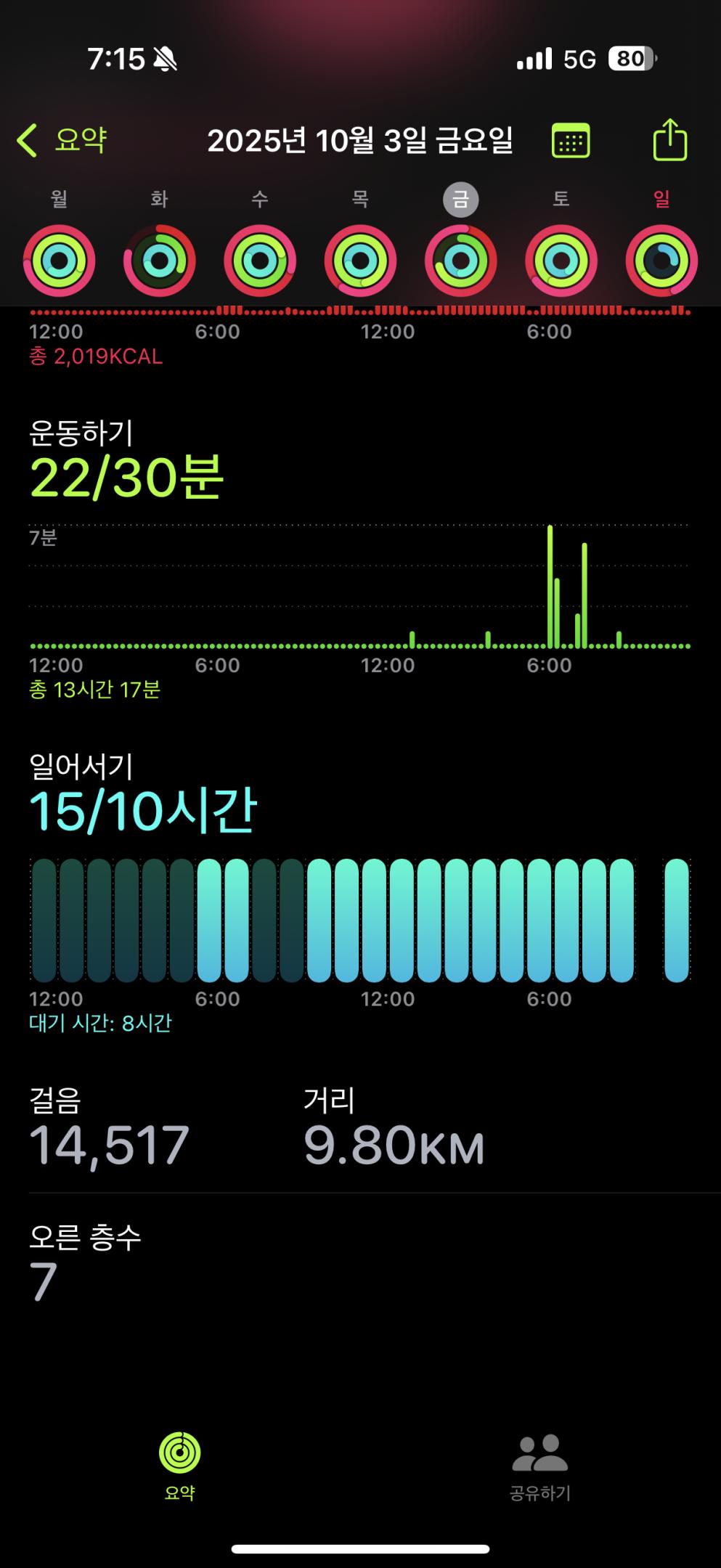
Task: Share this activity summary
Action: point(669,139)
